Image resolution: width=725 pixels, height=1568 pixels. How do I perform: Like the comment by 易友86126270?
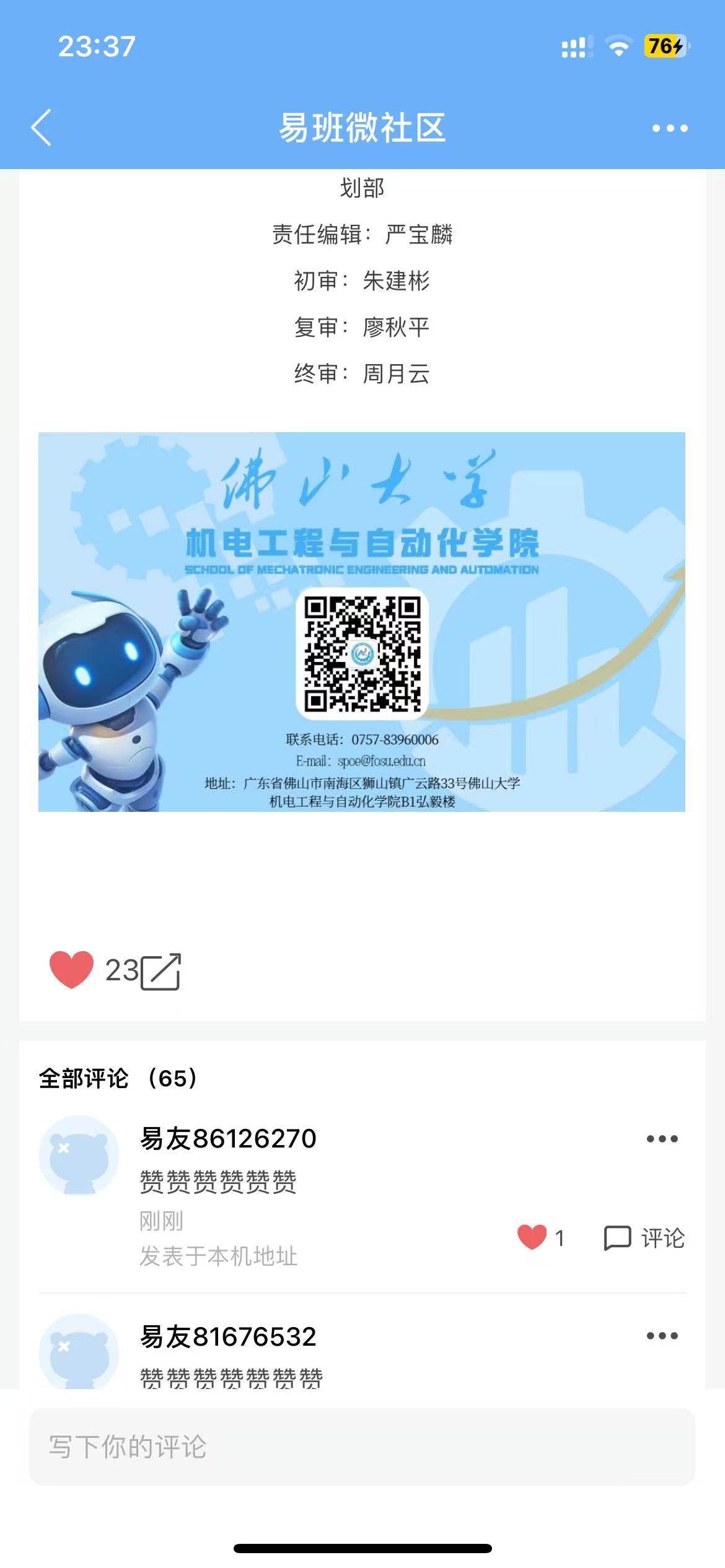point(532,1238)
